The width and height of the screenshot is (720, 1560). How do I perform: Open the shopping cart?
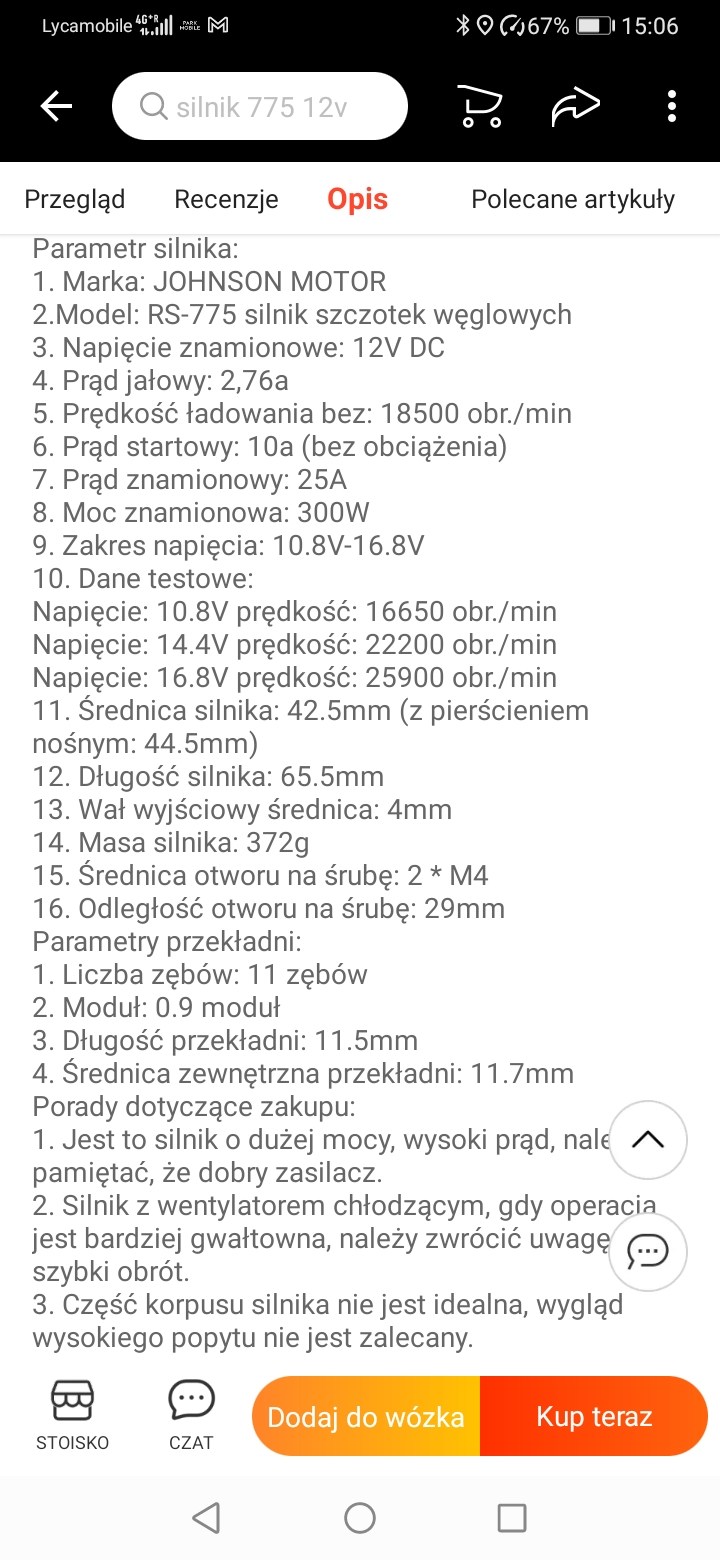coord(479,106)
